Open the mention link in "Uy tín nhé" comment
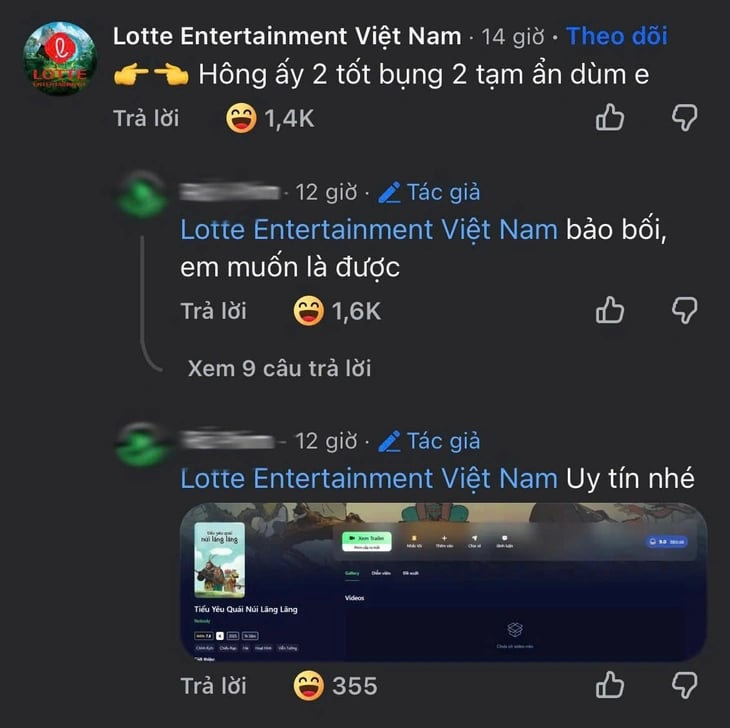This screenshot has height=728, width=730. (x=368, y=478)
